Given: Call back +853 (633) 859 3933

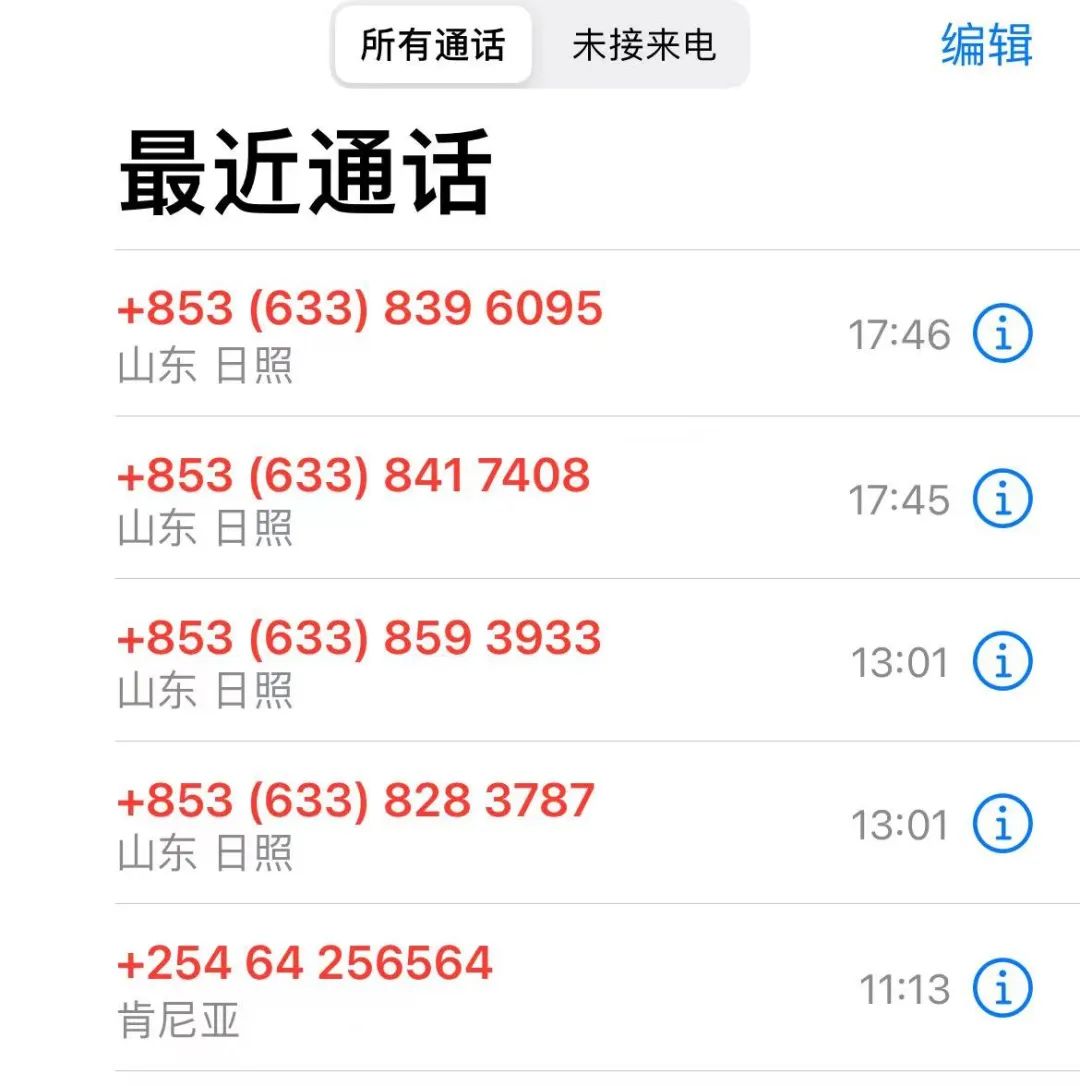Looking at the screenshot, I should (x=360, y=637).
